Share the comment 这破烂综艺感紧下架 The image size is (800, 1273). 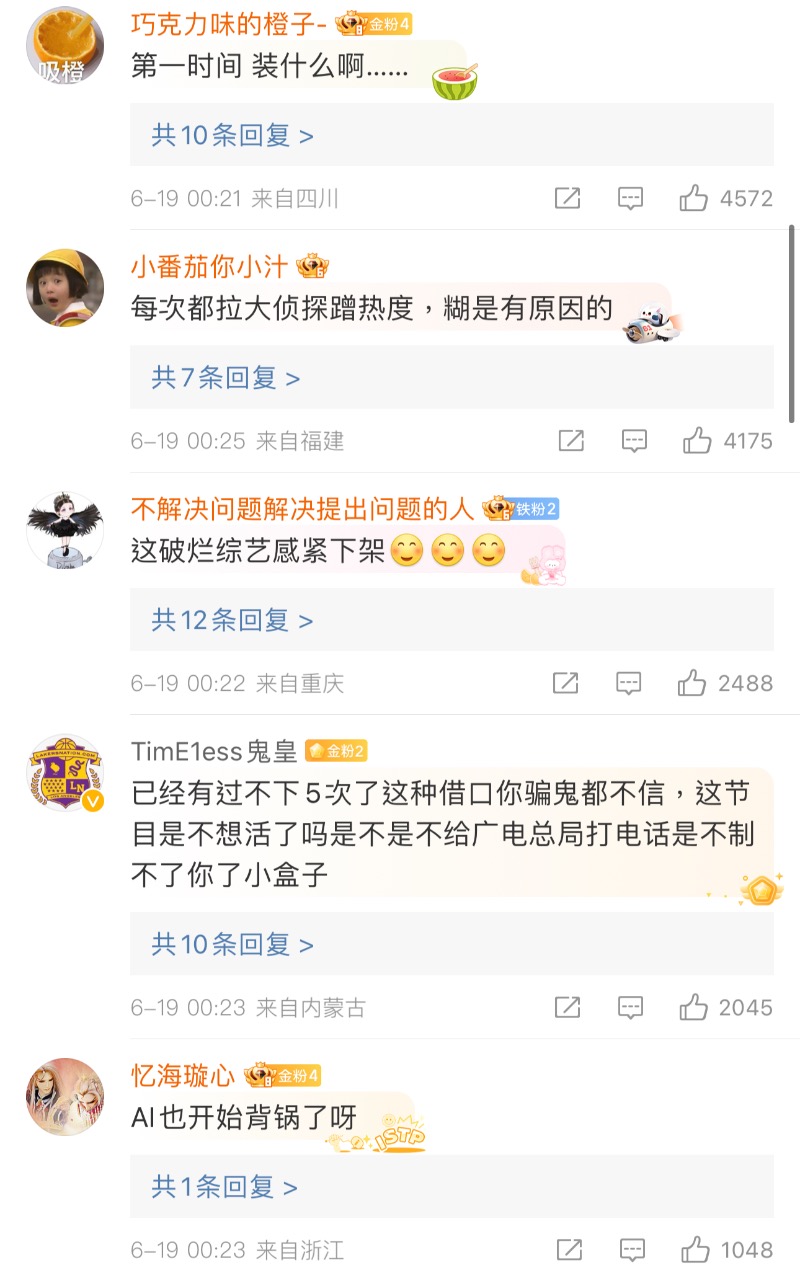pos(566,683)
